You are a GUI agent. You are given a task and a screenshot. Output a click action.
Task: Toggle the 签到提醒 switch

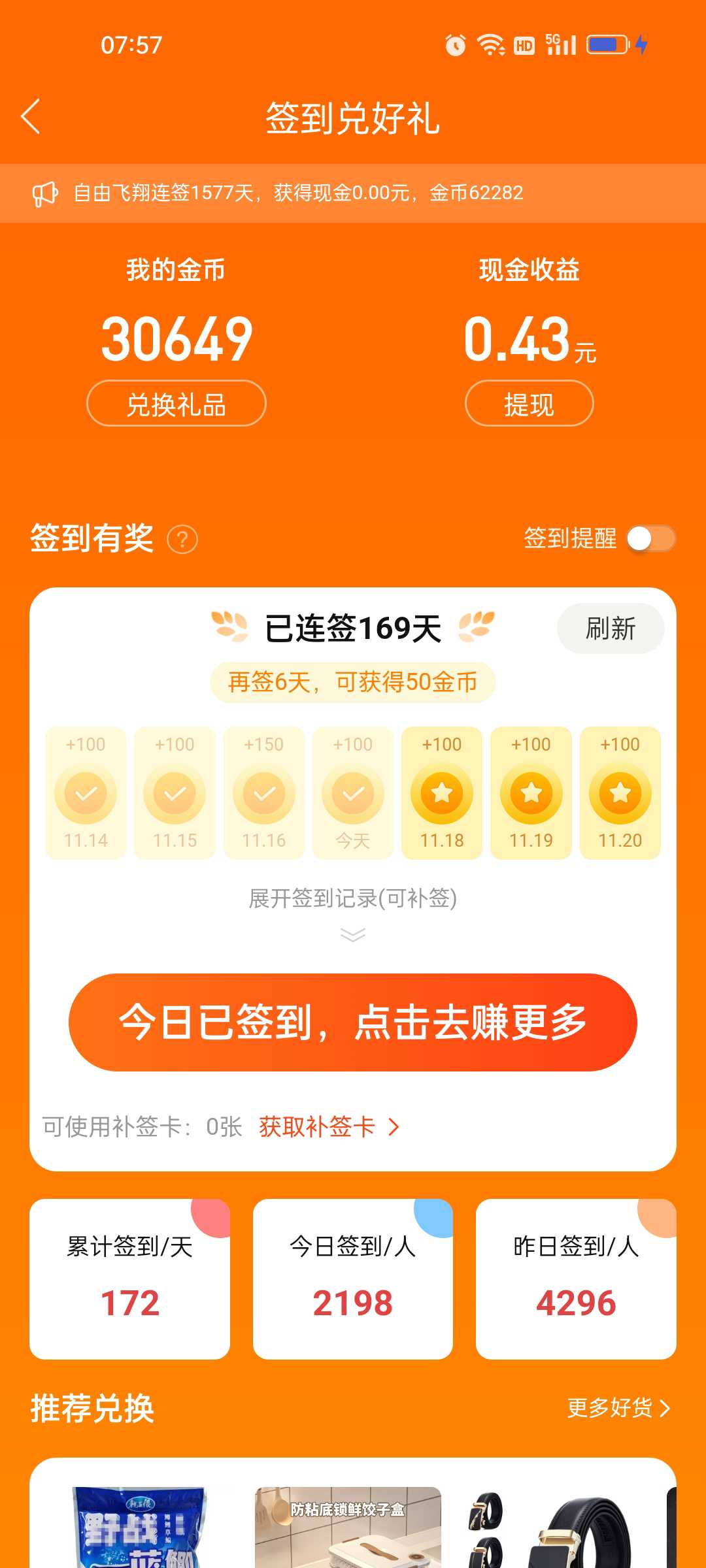pos(650,539)
